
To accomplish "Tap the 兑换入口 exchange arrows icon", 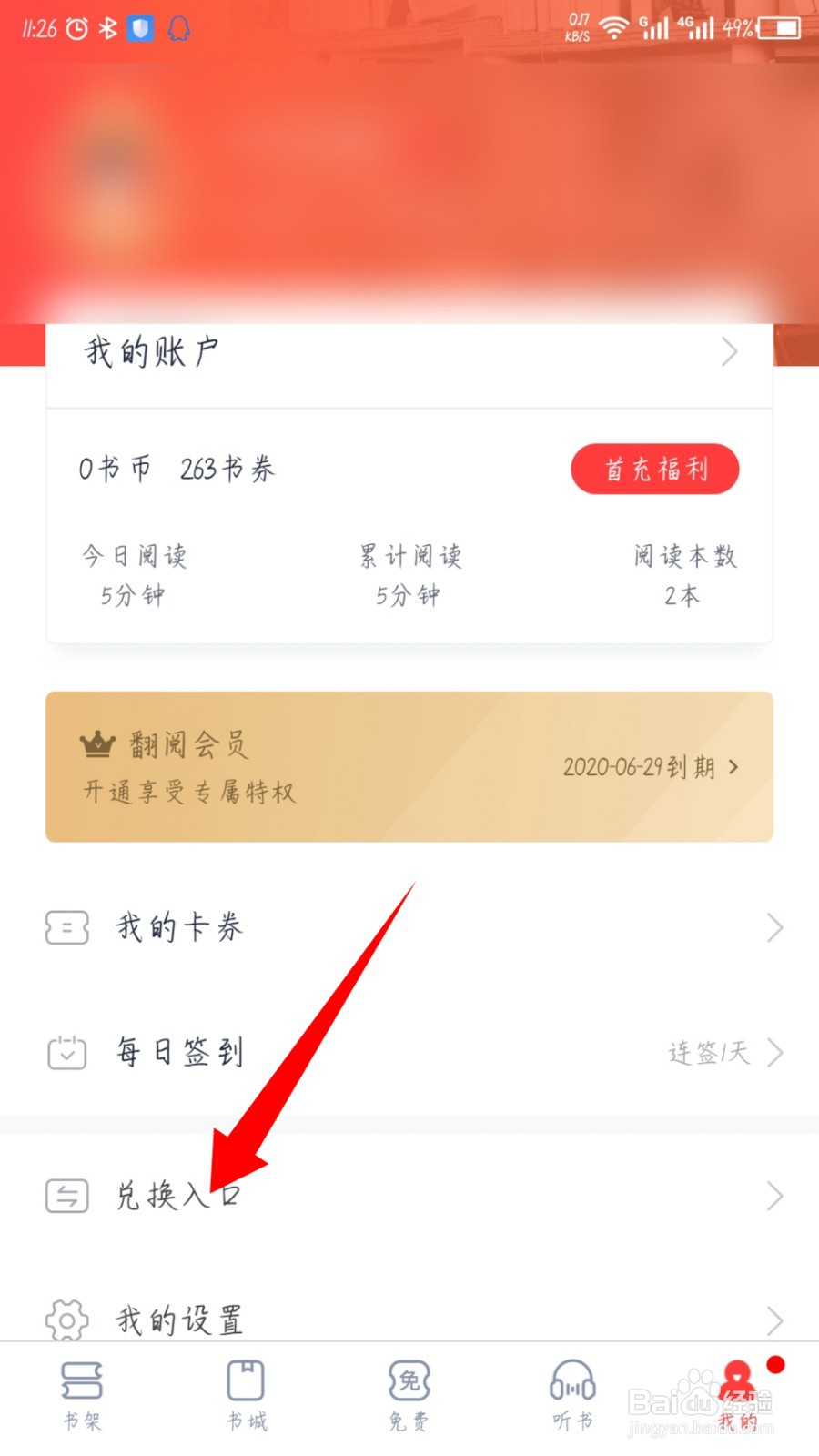I will (65, 1195).
